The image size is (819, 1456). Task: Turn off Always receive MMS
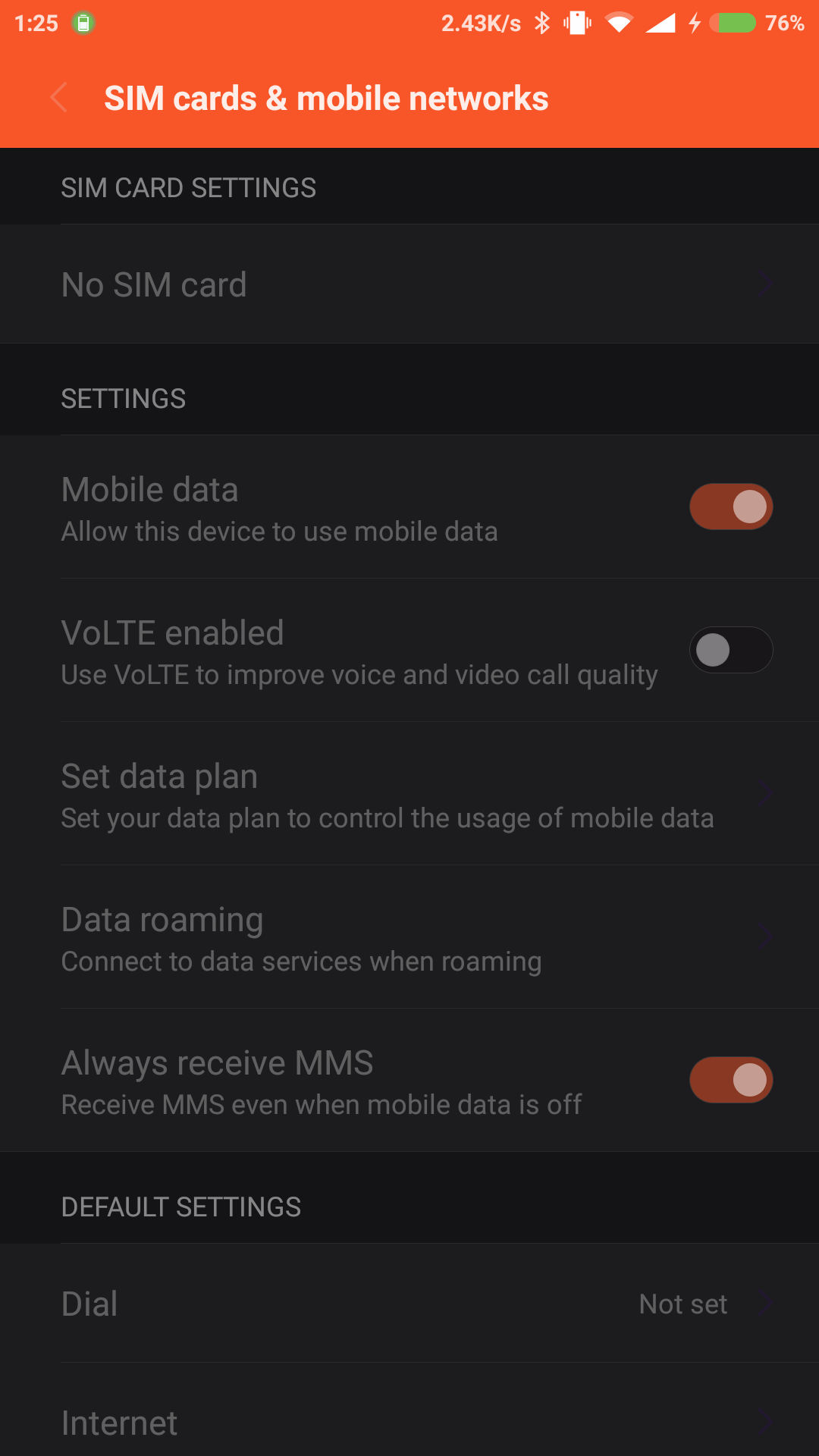point(730,1080)
